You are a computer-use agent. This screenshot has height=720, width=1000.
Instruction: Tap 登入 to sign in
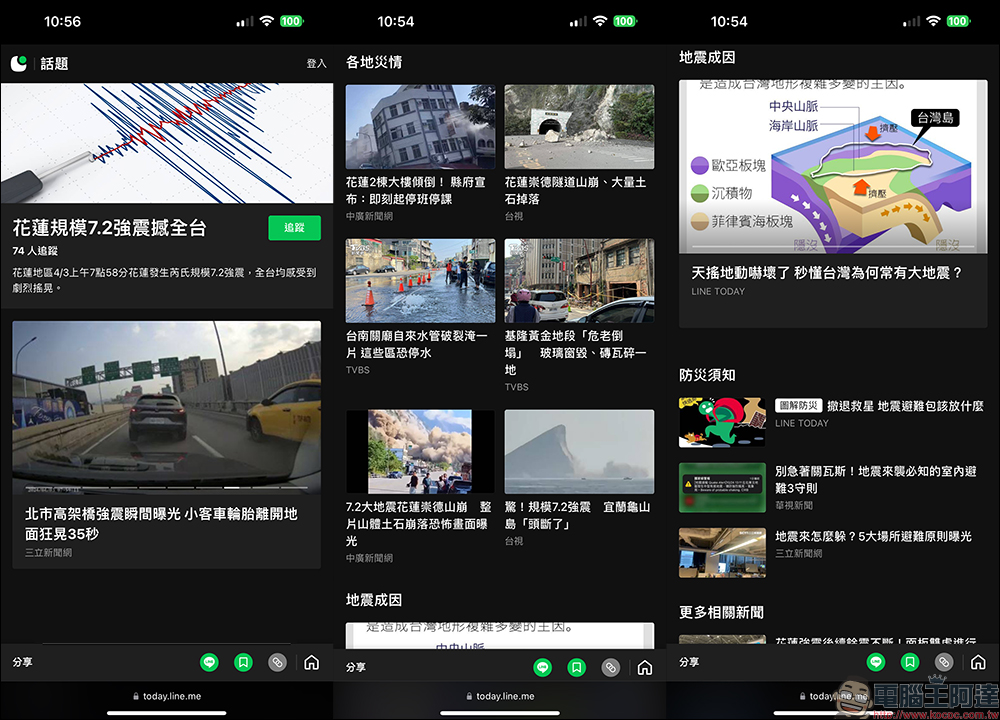pos(316,63)
